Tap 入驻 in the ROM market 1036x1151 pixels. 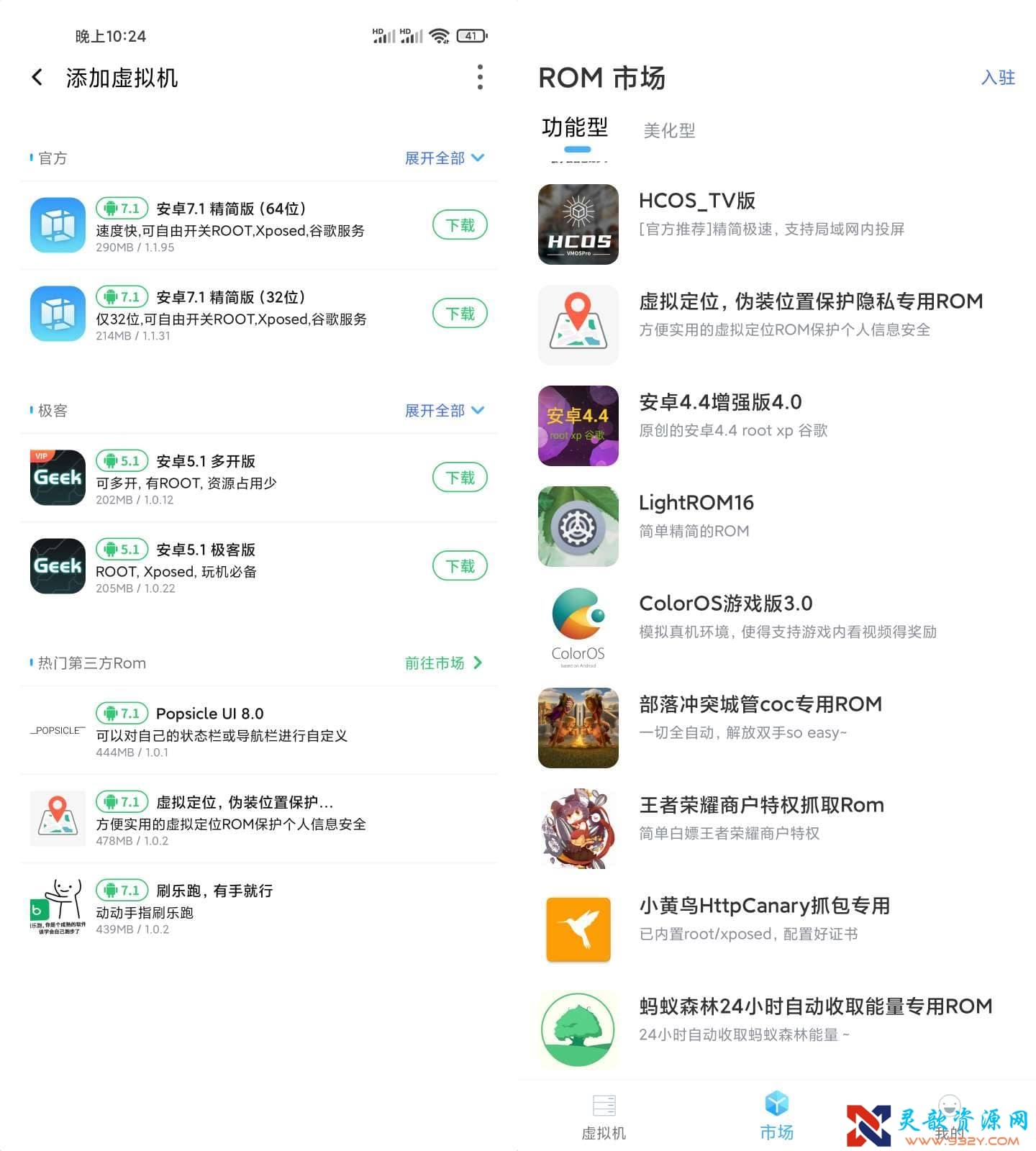point(998,78)
